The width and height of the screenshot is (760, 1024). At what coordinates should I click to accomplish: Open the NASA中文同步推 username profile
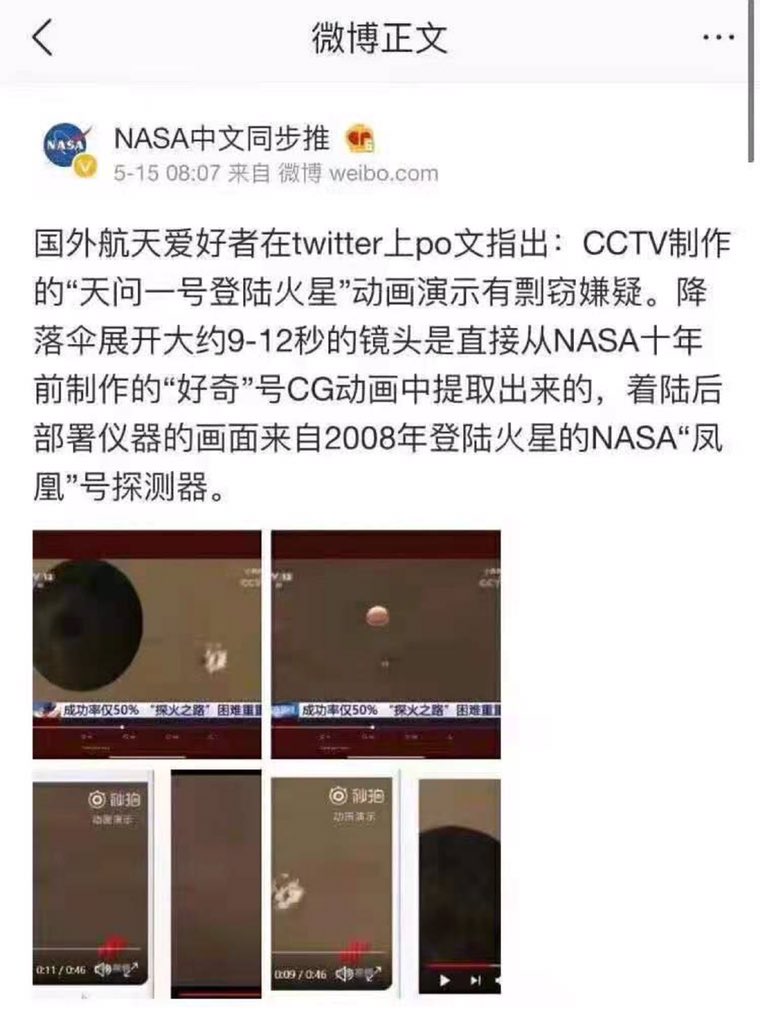pos(224,139)
